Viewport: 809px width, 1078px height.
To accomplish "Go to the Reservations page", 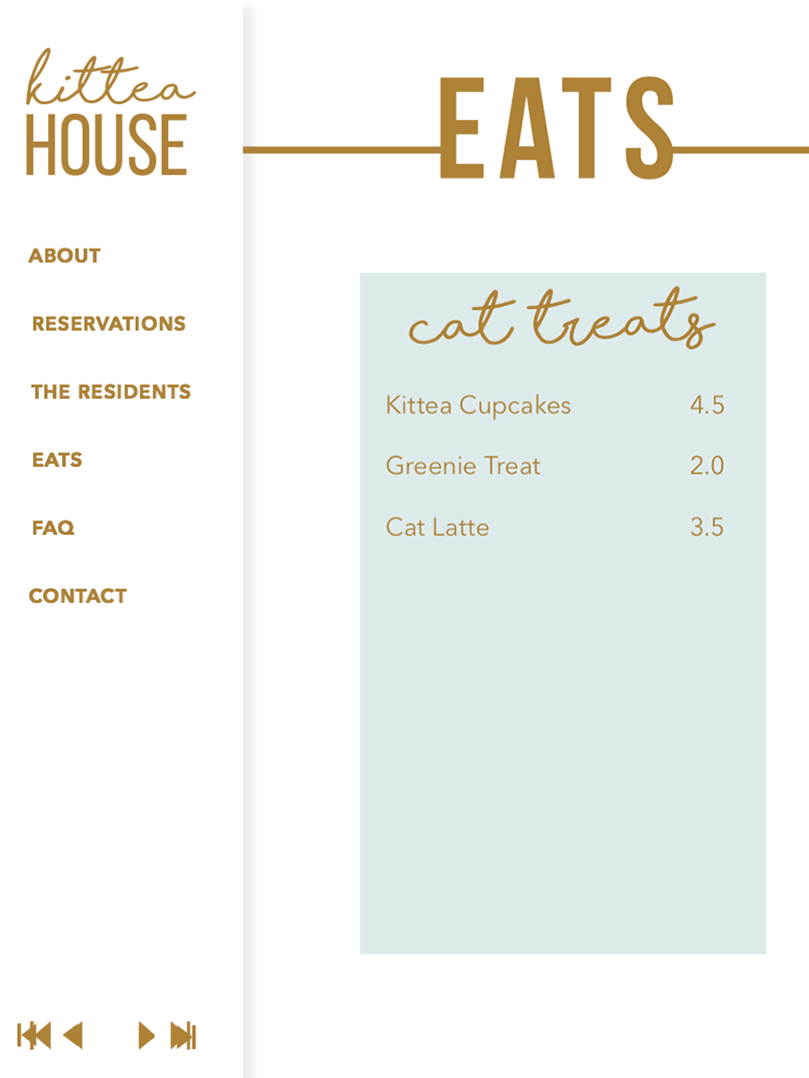I will point(108,324).
